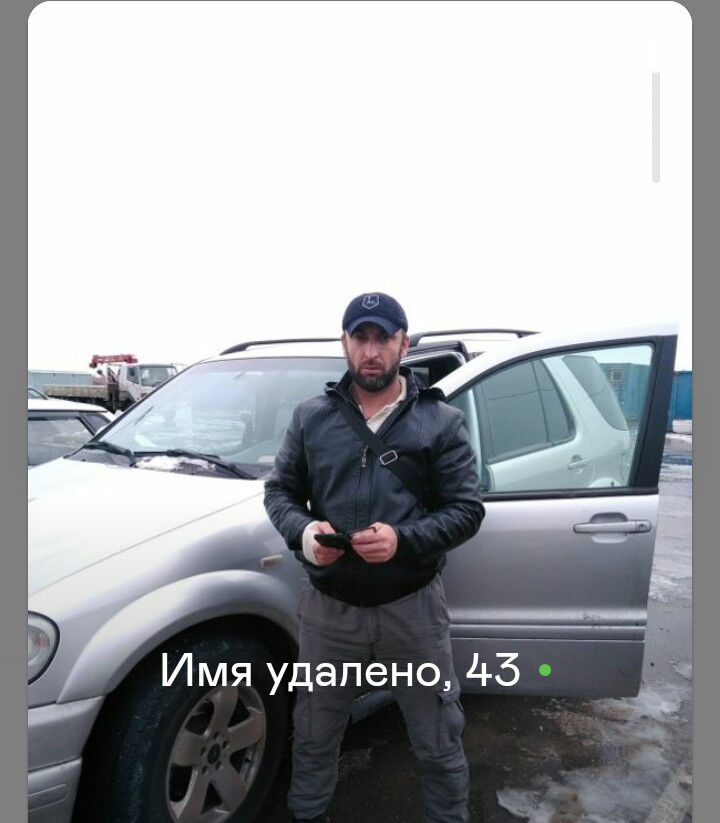
Task: Open the profile card of the 43-year-old user
Action: [x=340, y=671]
